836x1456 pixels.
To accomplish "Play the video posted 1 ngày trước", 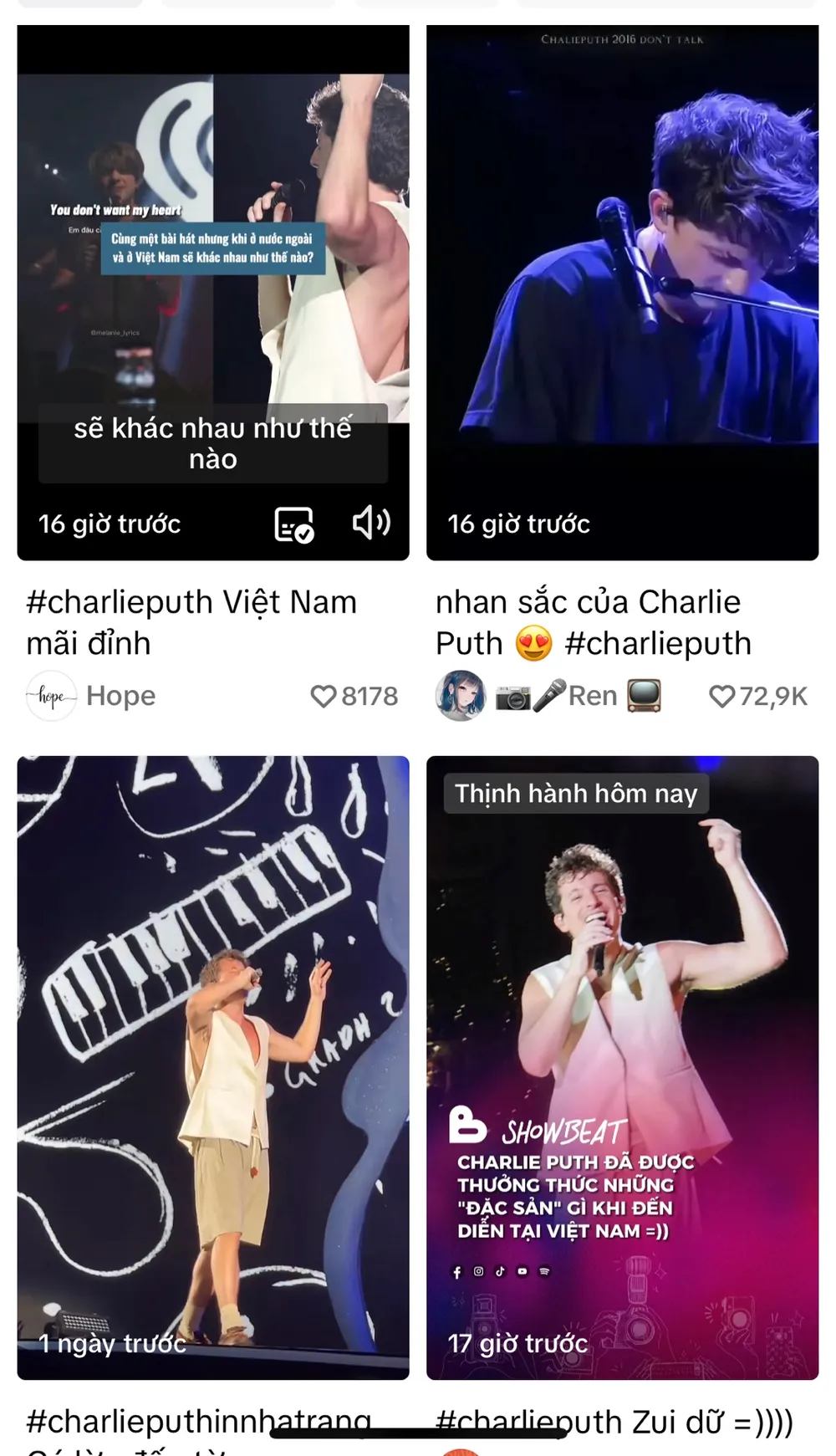I will coord(212,1066).
